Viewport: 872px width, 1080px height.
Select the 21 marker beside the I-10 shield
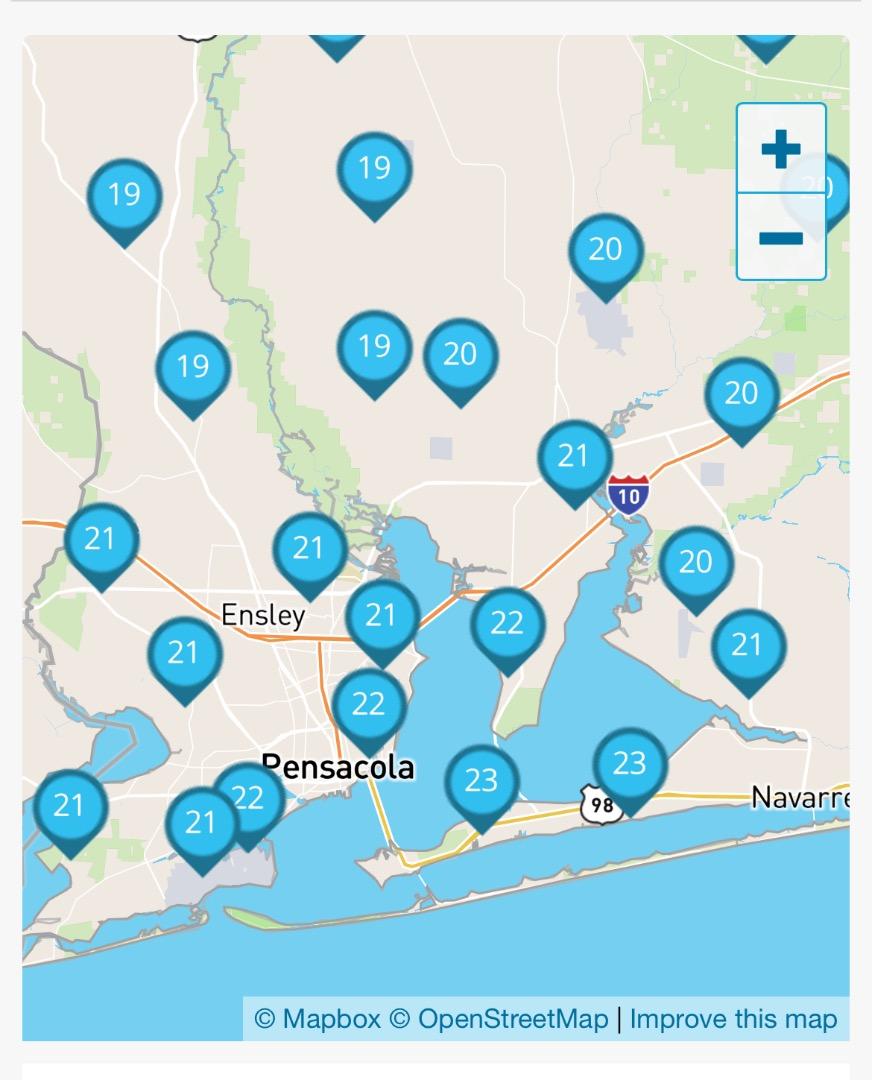click(574, 457)
